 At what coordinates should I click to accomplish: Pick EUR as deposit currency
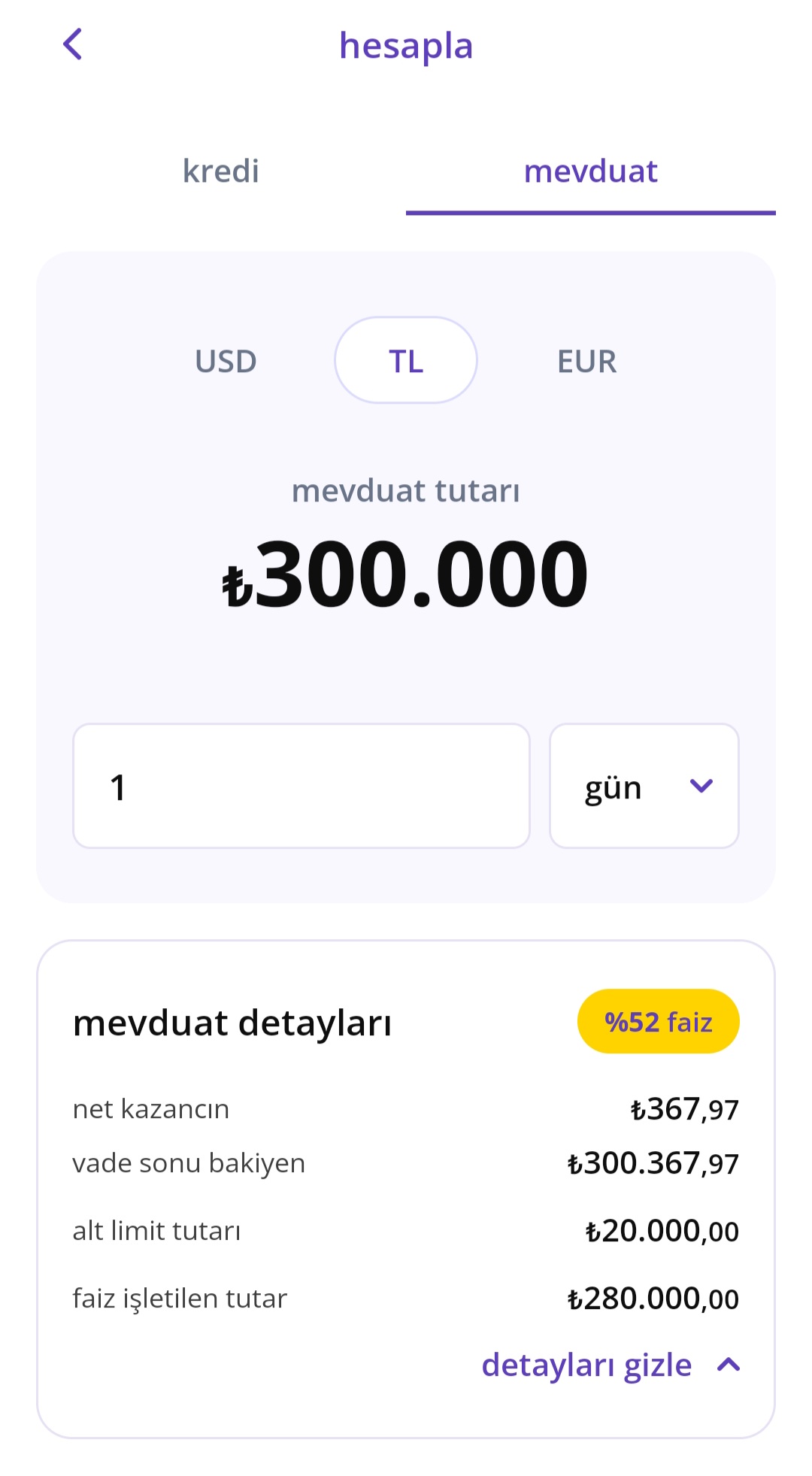[586, 361]
